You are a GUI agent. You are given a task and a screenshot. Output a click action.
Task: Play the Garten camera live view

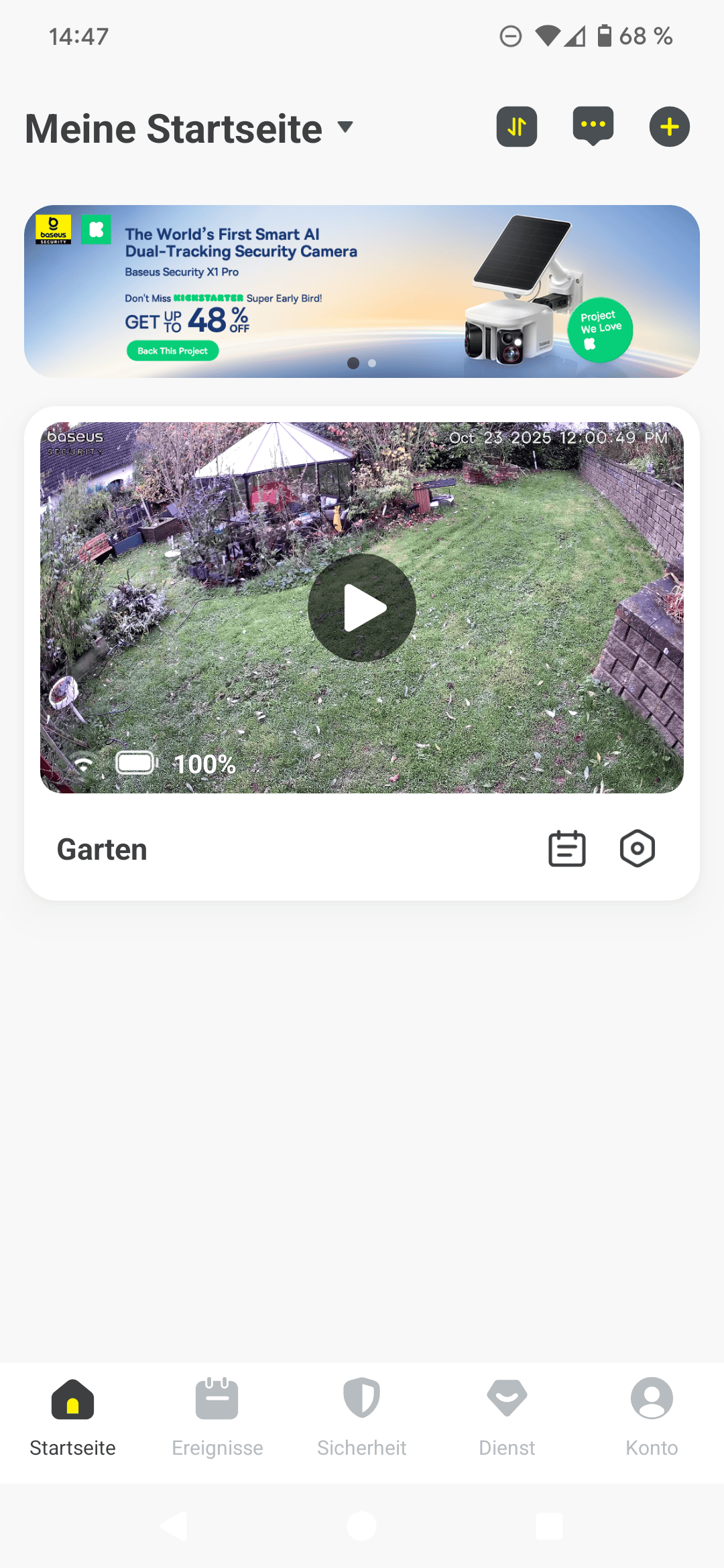(x=362, y=608)
